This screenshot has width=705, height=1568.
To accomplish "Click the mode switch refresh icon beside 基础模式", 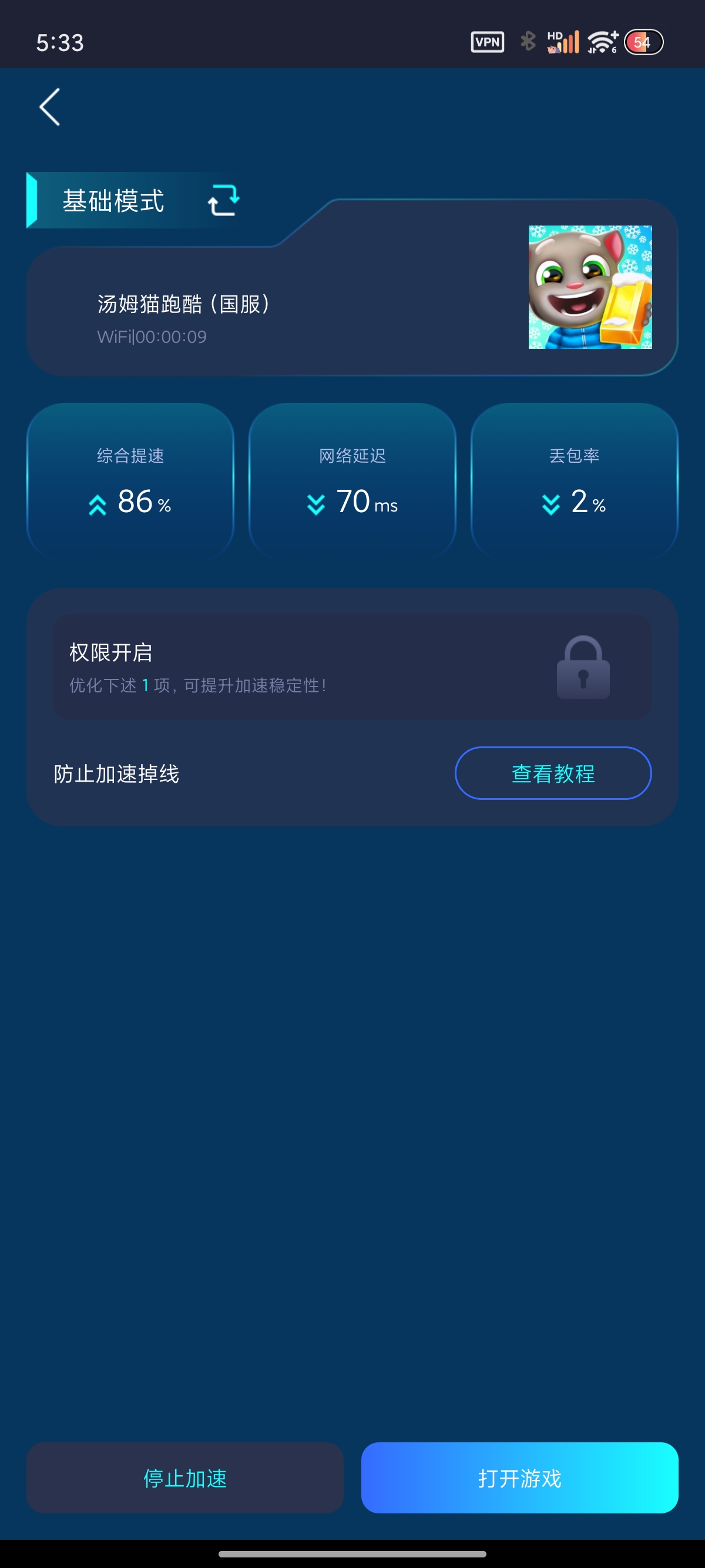I will pos(223,201).
